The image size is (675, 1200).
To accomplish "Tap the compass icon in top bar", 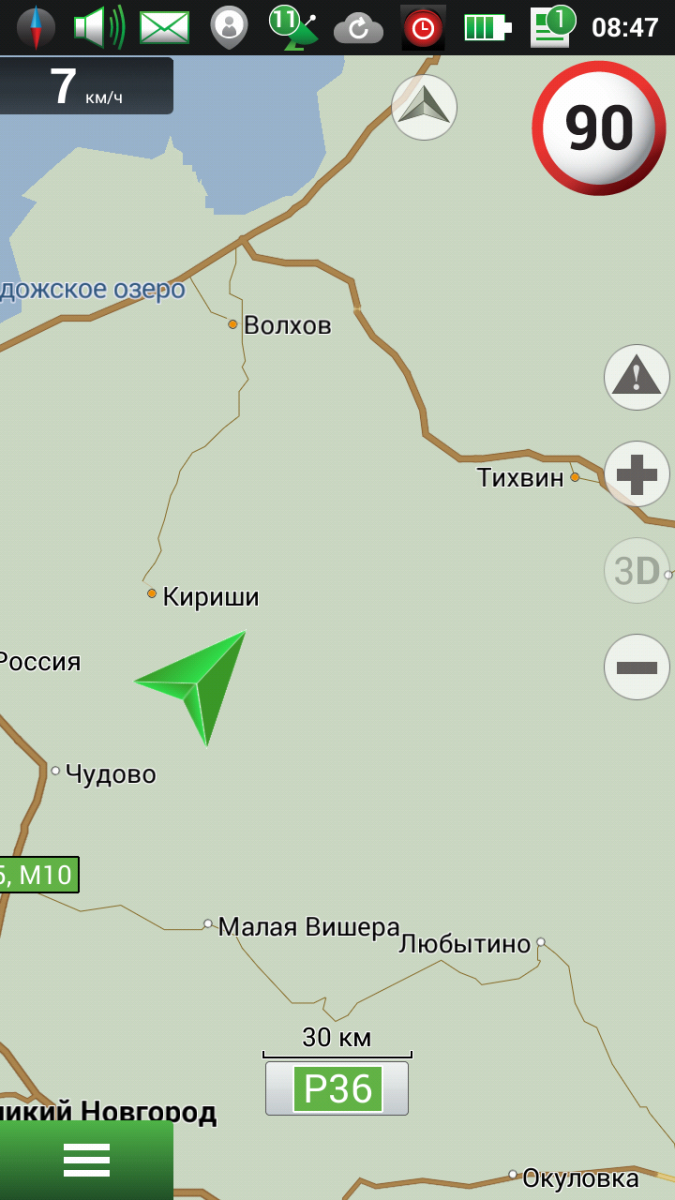I will [x=36, y=27].
